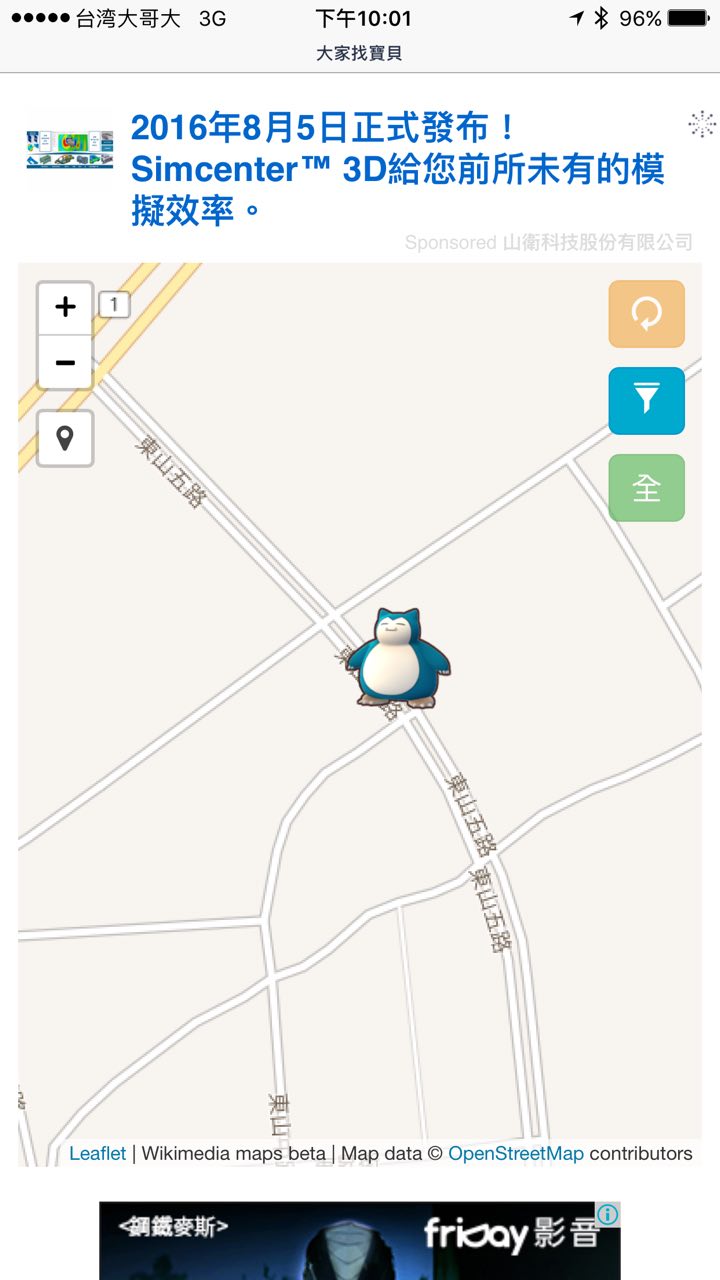Tap the ad info icon on friDay banner
The image size is (720, 1280).
coord(608,1214)
